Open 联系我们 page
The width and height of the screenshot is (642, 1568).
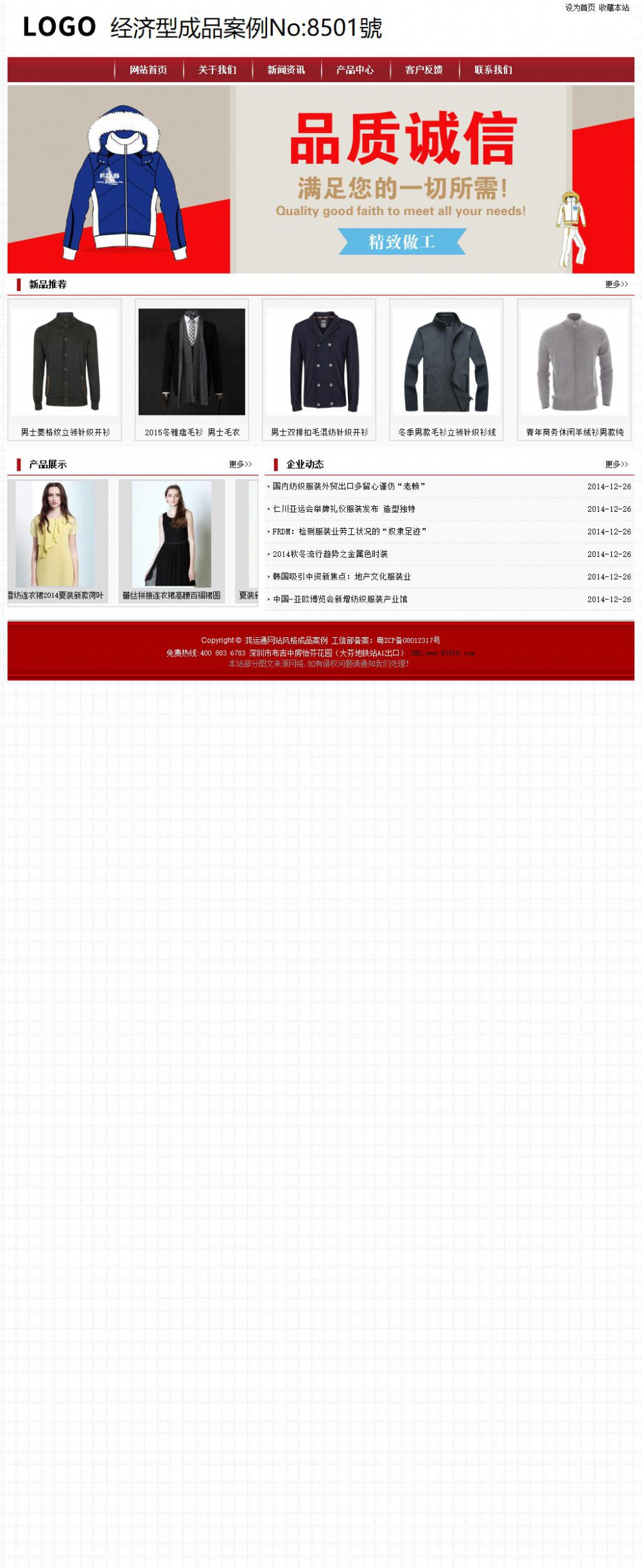pyautogui.click(x=493, y=70)
